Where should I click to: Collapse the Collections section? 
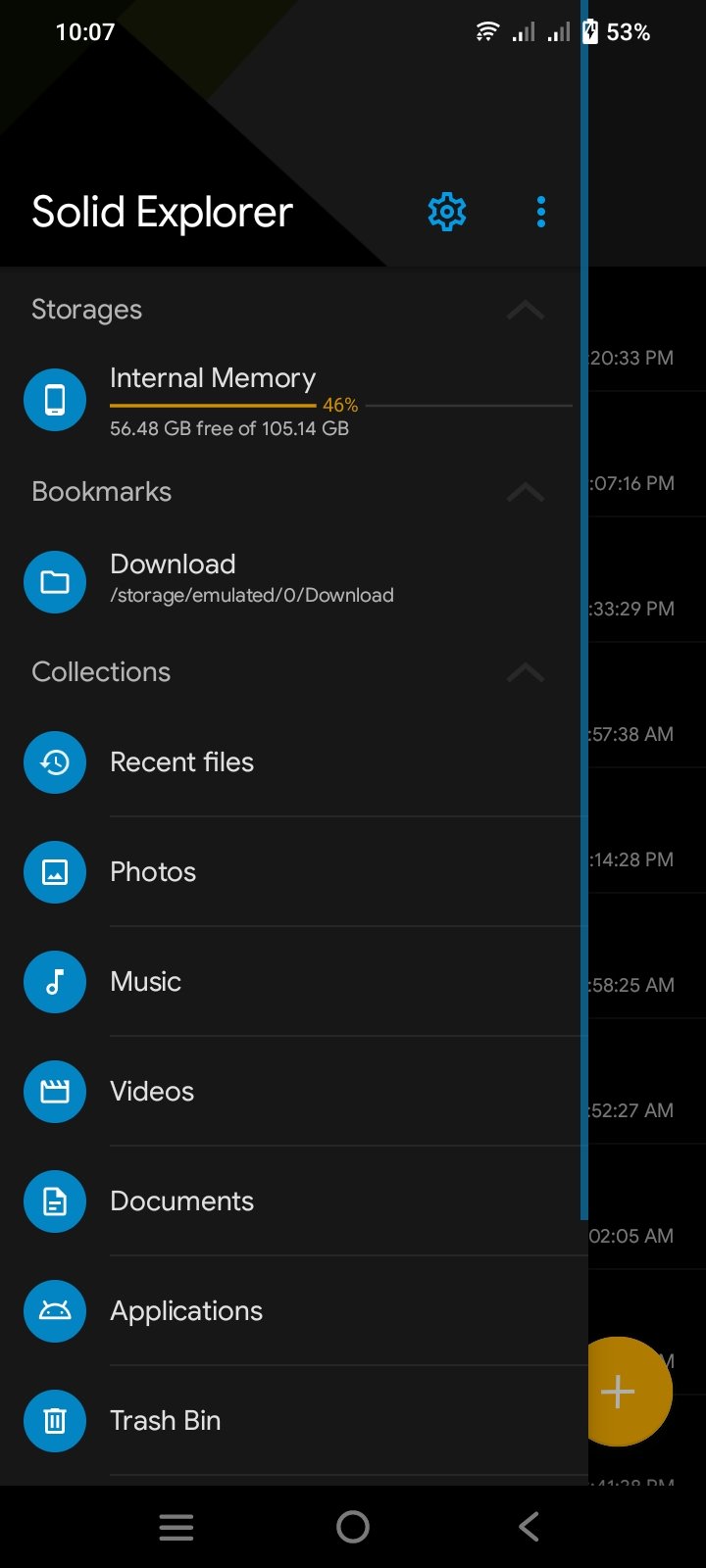coord(525,672)
